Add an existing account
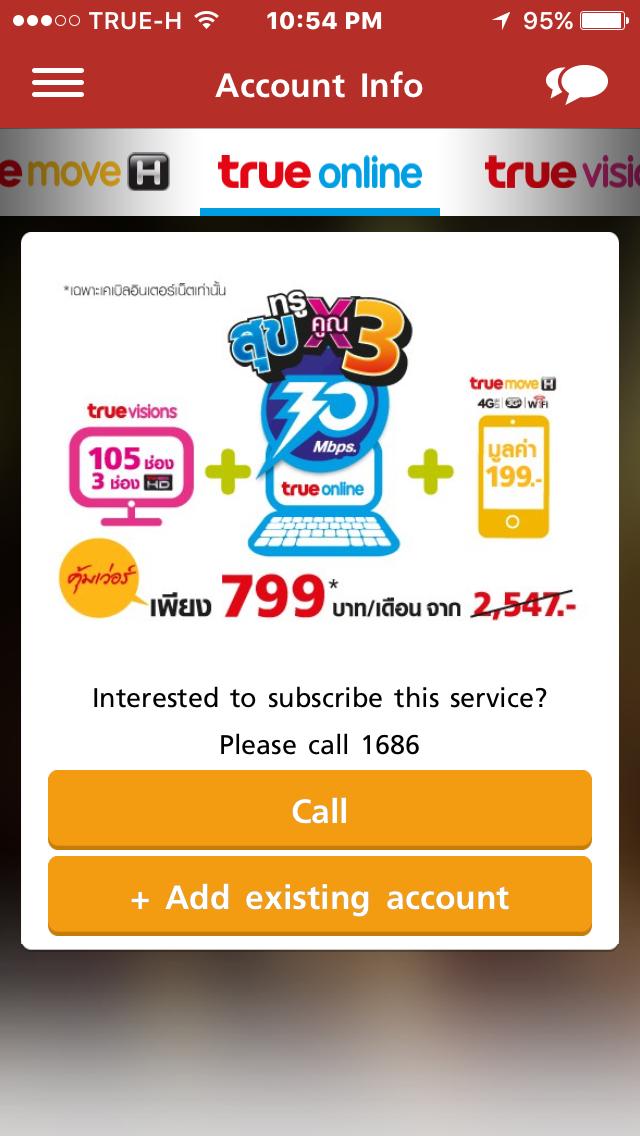Image resolution: width=640 pixels, height=1136 pixels. 320,896
